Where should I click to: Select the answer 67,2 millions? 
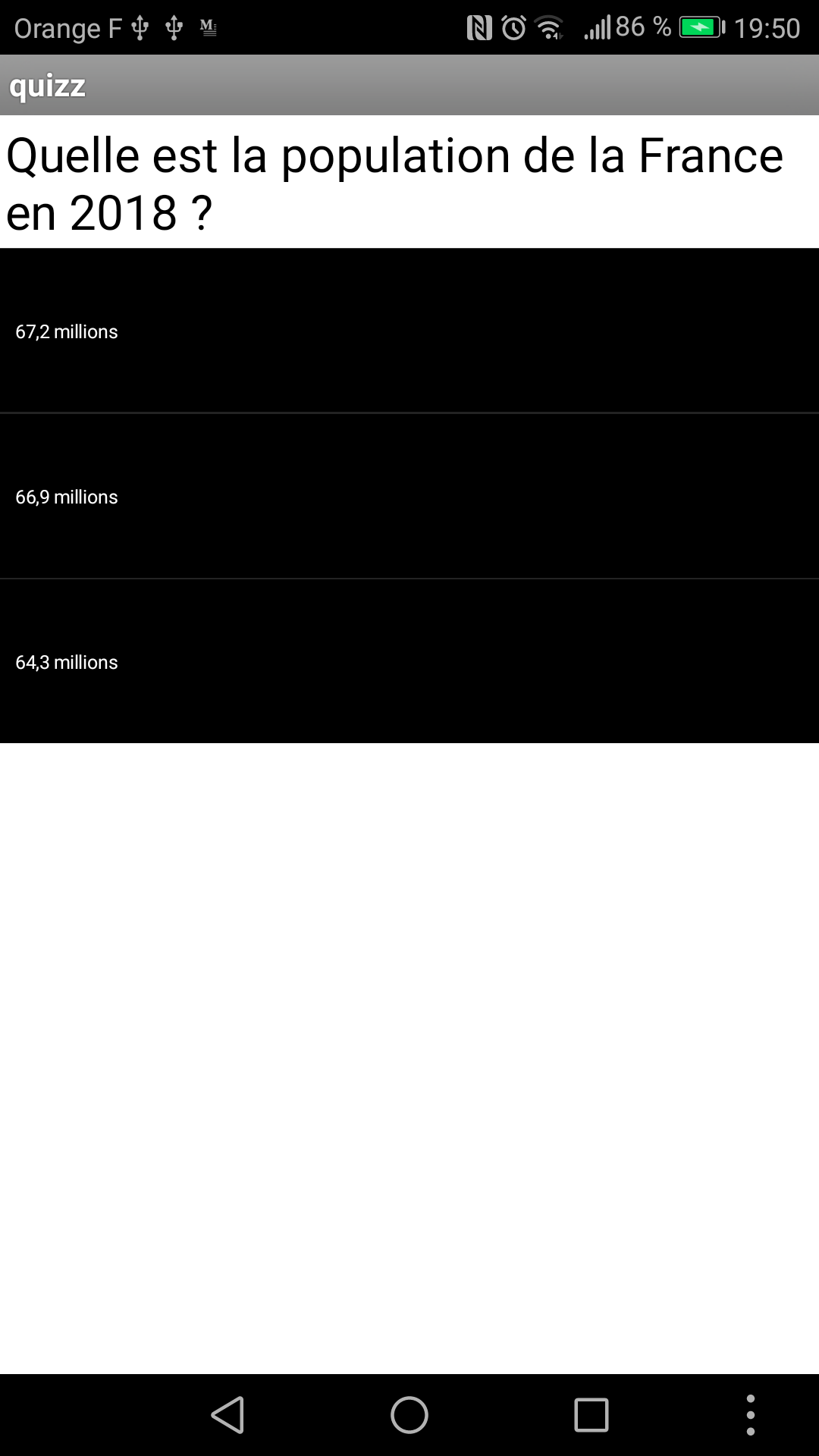pos(409,331)
